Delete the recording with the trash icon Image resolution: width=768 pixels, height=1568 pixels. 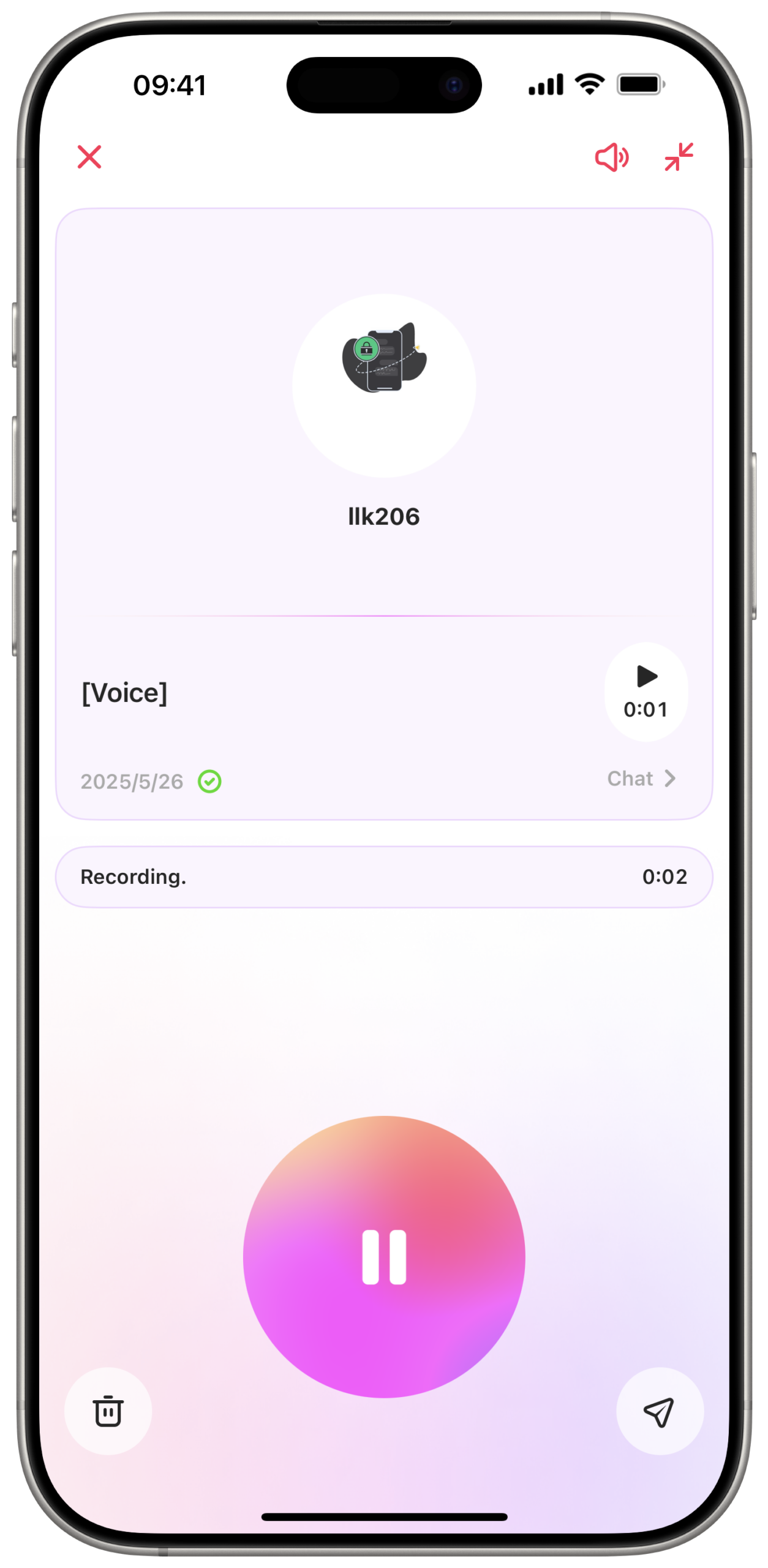point(108,1411)
